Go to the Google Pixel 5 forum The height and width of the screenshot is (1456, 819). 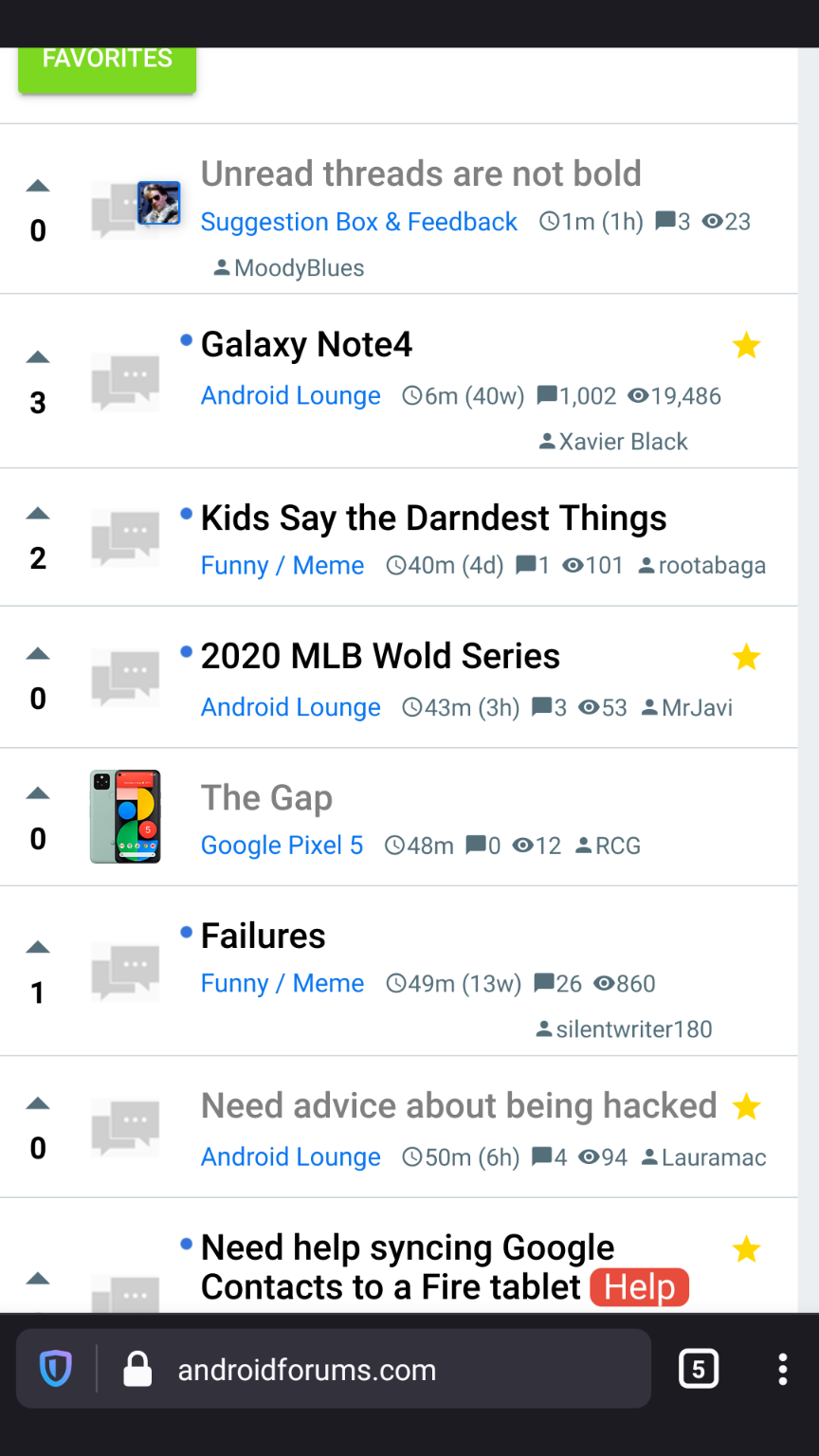[282, 846]
